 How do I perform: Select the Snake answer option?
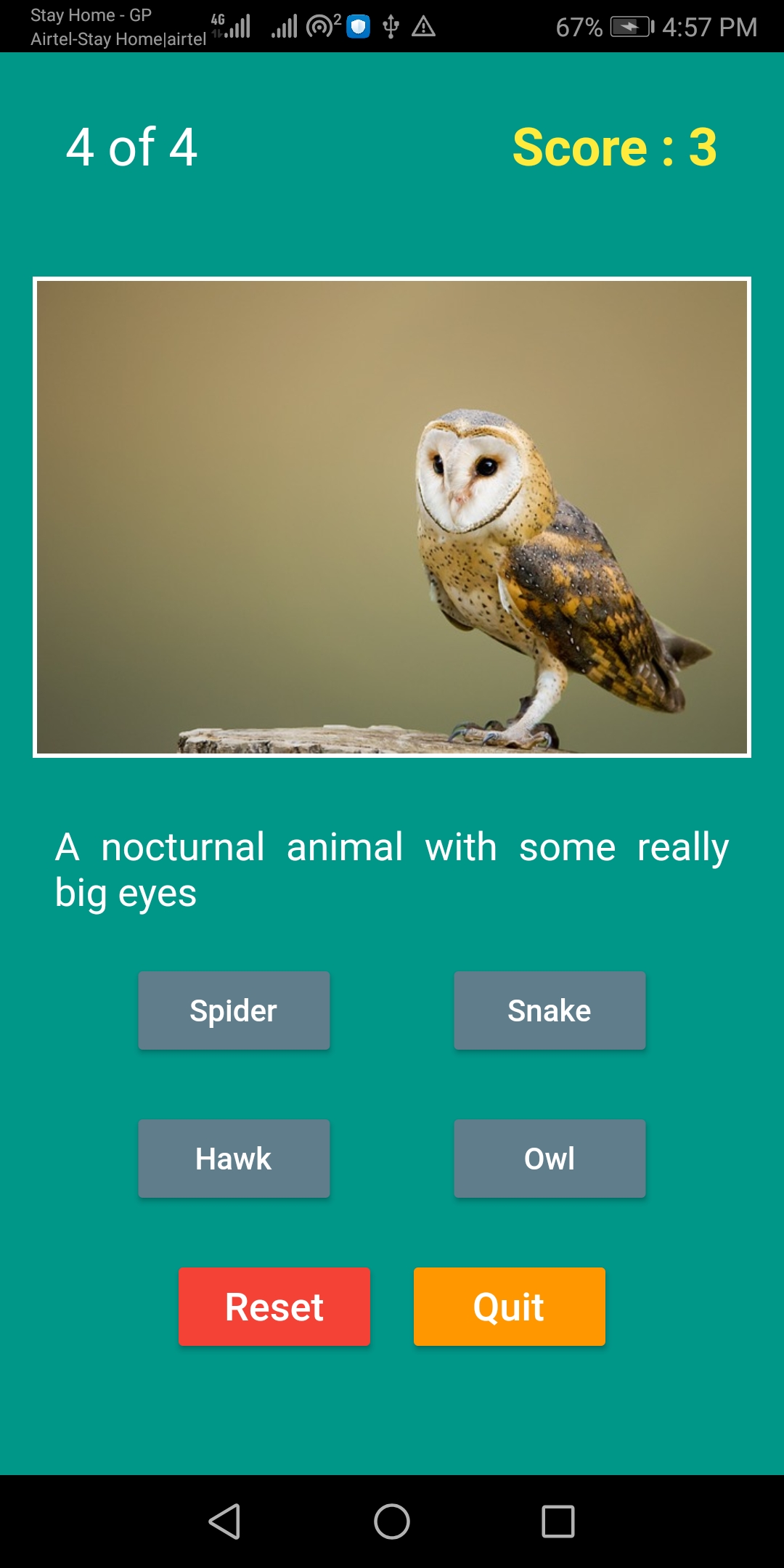coord(550,1009)
